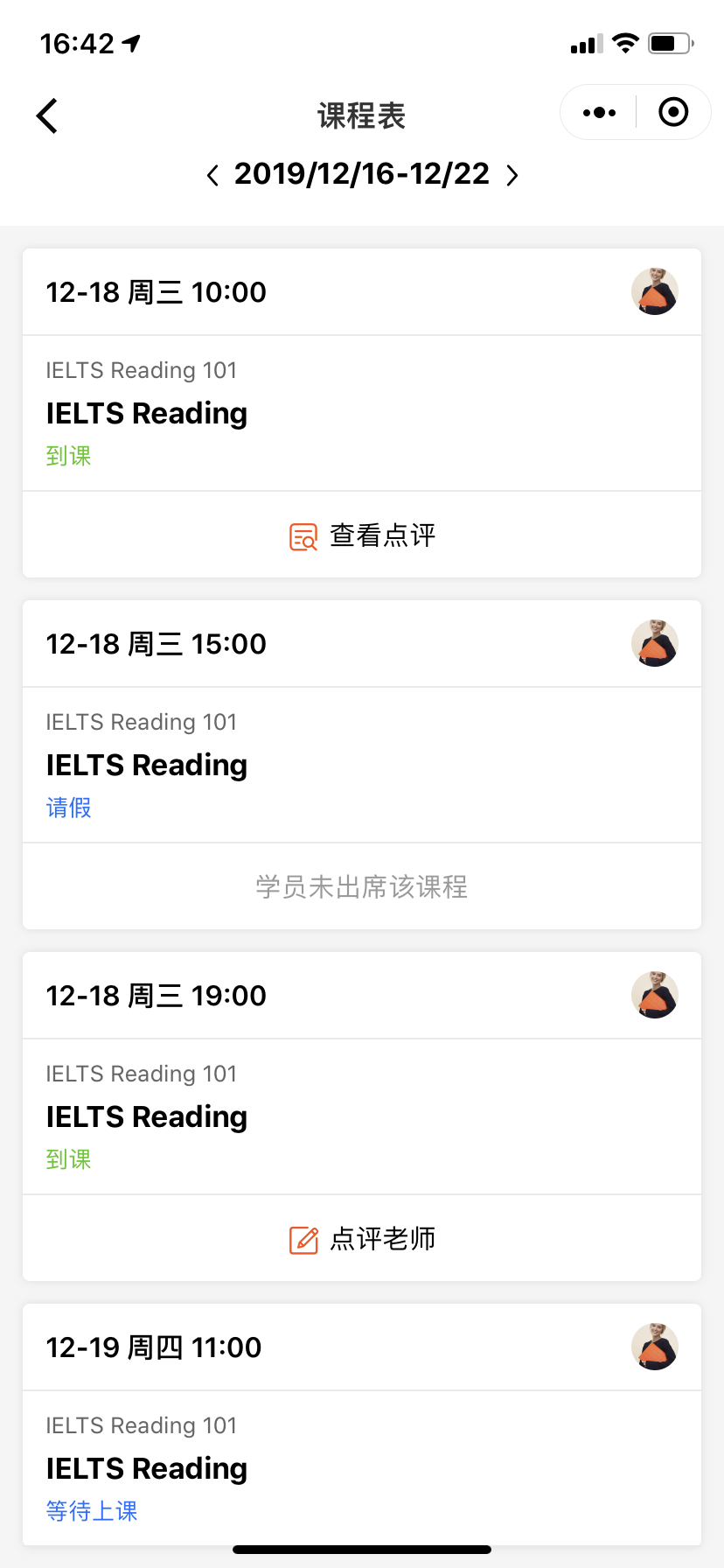Open the 12-18 10:00 IELTS Reading card
Viewport: 724px width, 1568px height.
(x=362, y=413)
